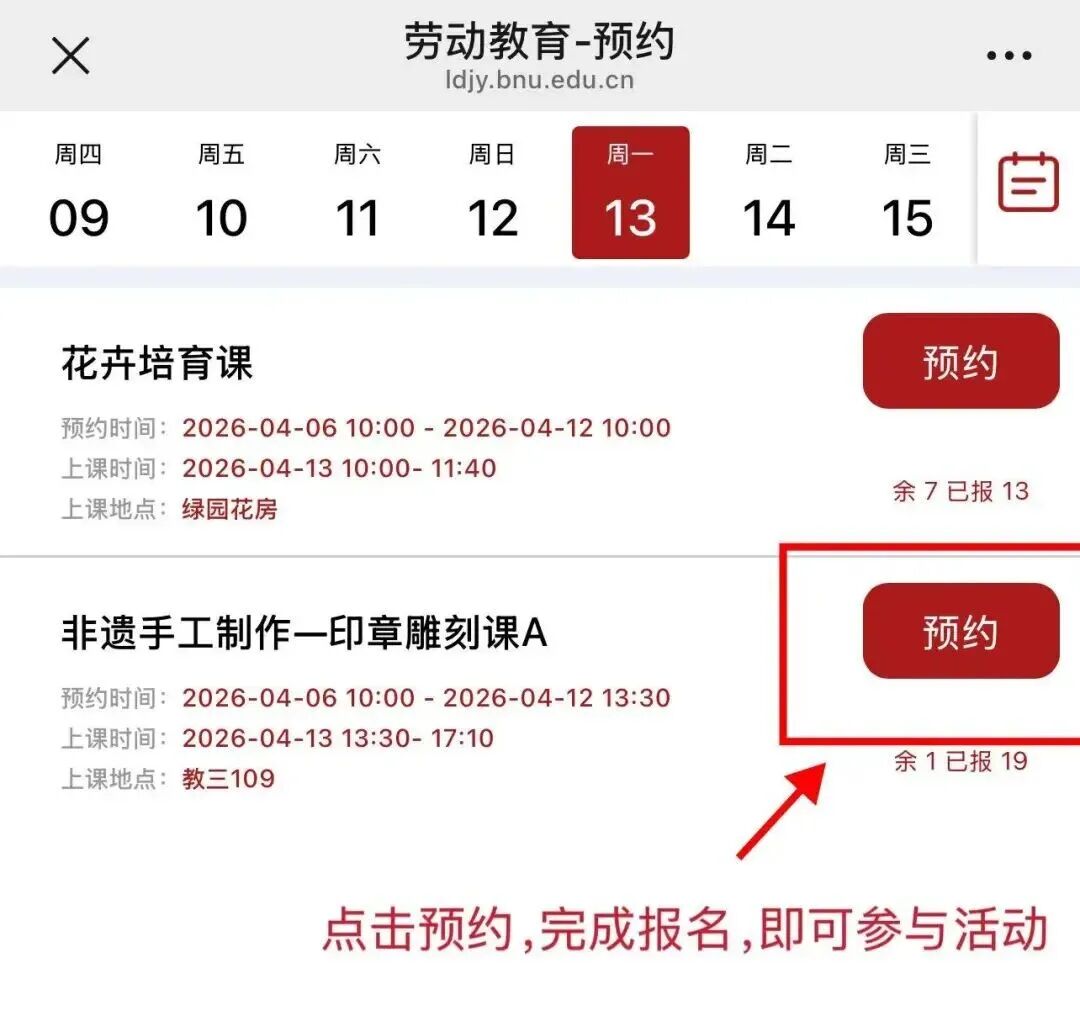Book 非遗手工制作—印章雕刻课A with 预约 button
The image size is (1080, 1018).
pos(960,631)
